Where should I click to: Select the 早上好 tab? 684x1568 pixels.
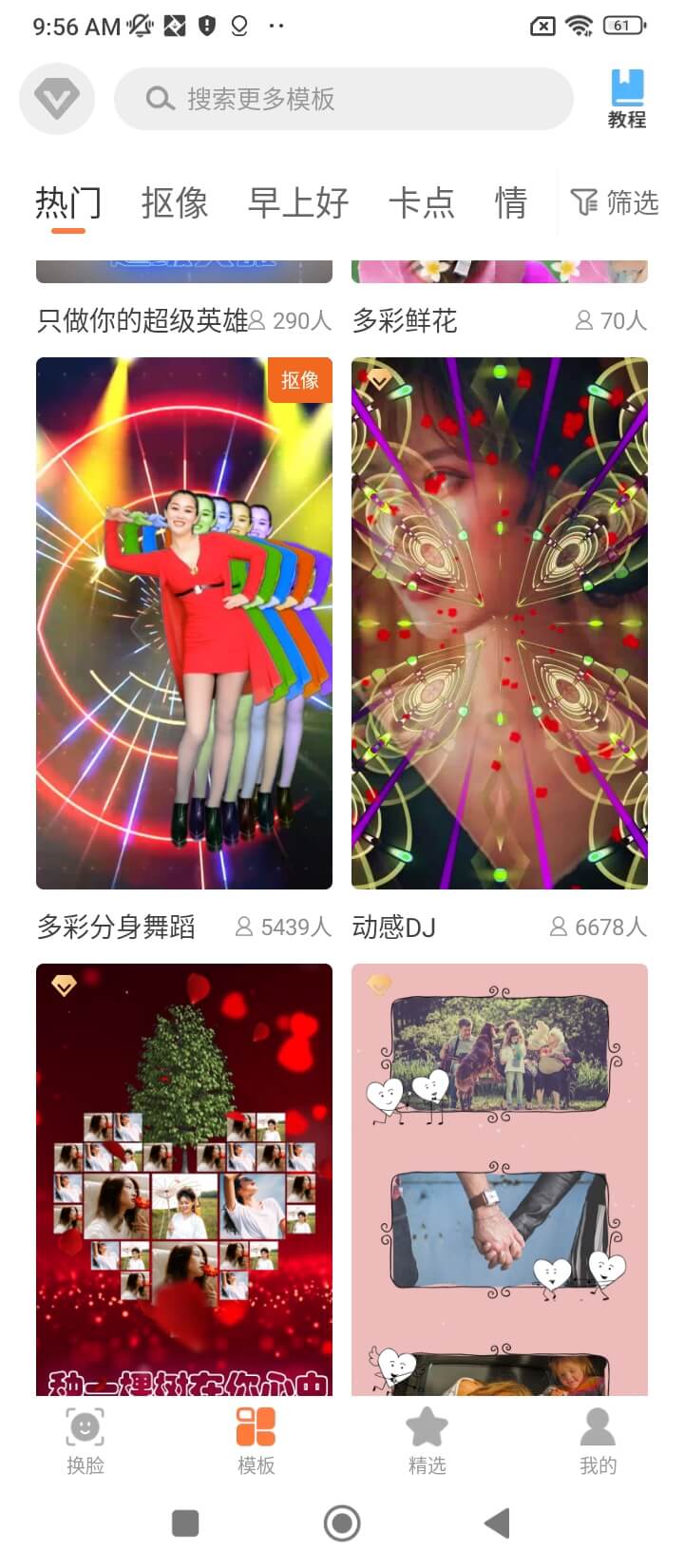click(298, 202)
